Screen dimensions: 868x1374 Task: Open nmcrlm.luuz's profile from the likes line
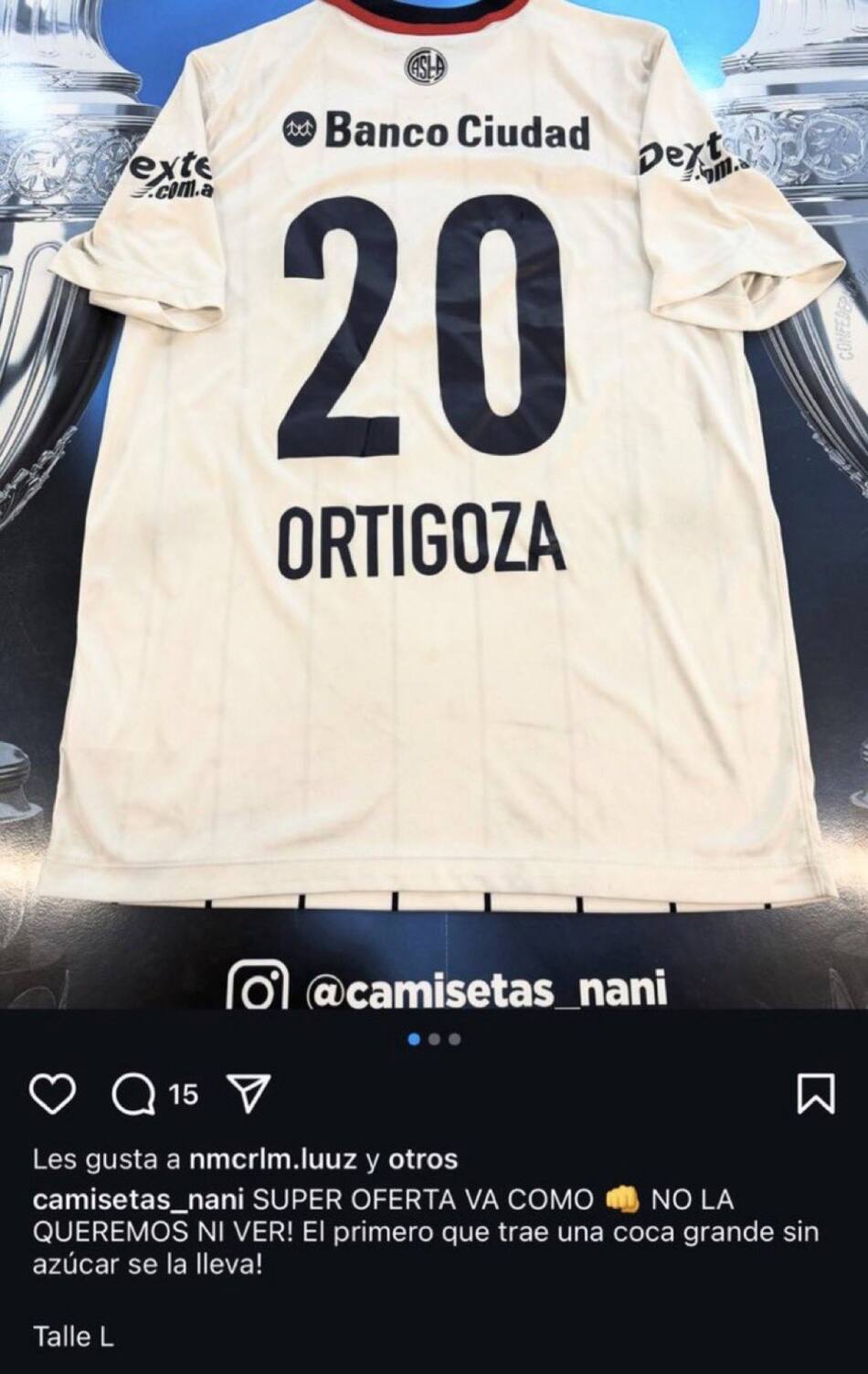tap(272, 1159)
